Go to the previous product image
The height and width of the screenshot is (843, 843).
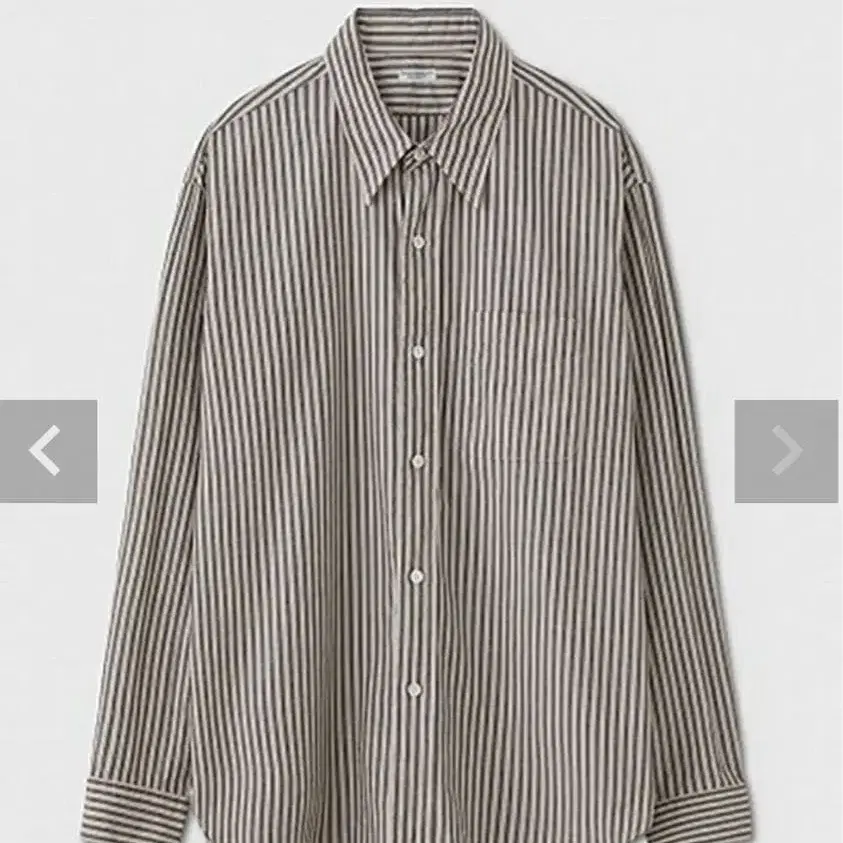(x=48, y=451)
